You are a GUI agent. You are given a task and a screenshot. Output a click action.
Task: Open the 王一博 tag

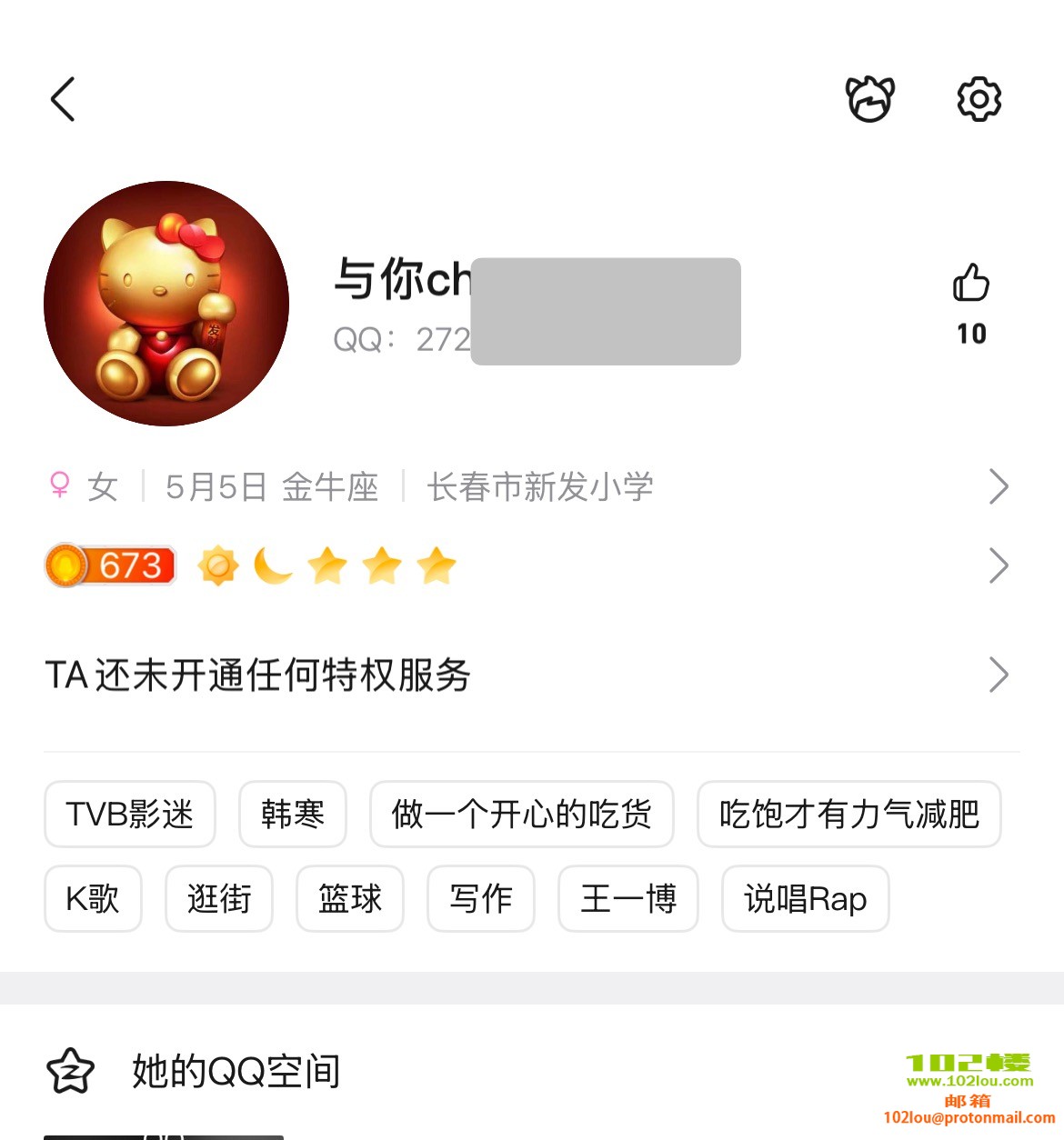click(x=628, y=899)
